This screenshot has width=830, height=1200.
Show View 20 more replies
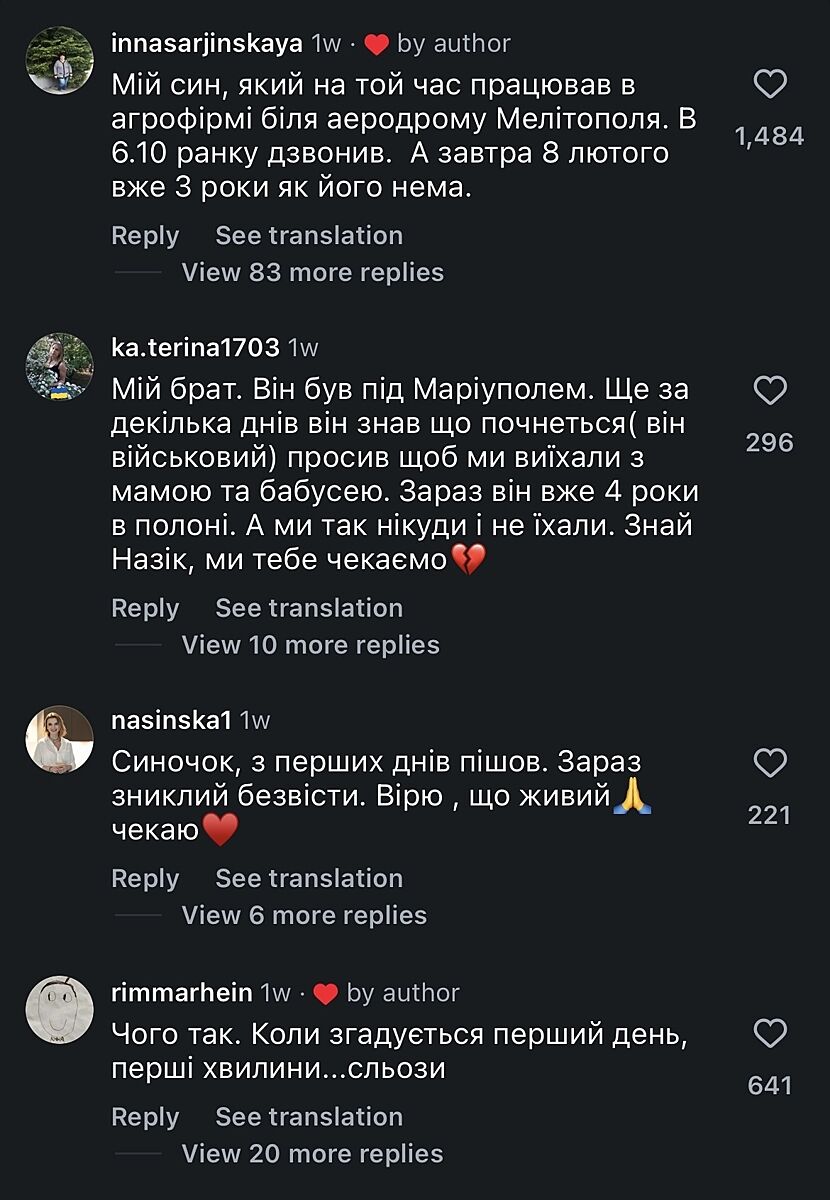pyautogui.click(x=312, y=1154)
